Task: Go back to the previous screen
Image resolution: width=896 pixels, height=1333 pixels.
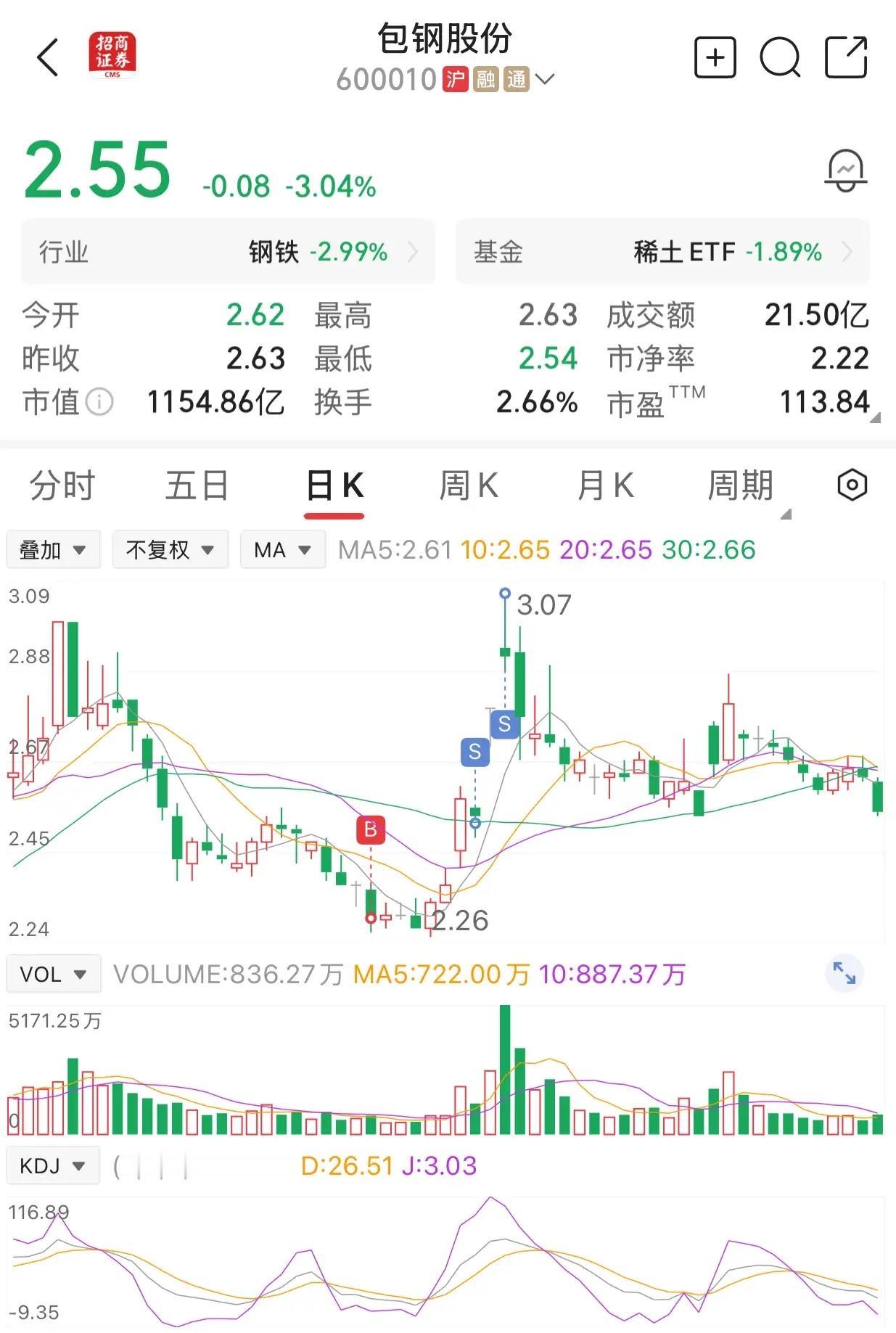Action: [x=48, y=57]
